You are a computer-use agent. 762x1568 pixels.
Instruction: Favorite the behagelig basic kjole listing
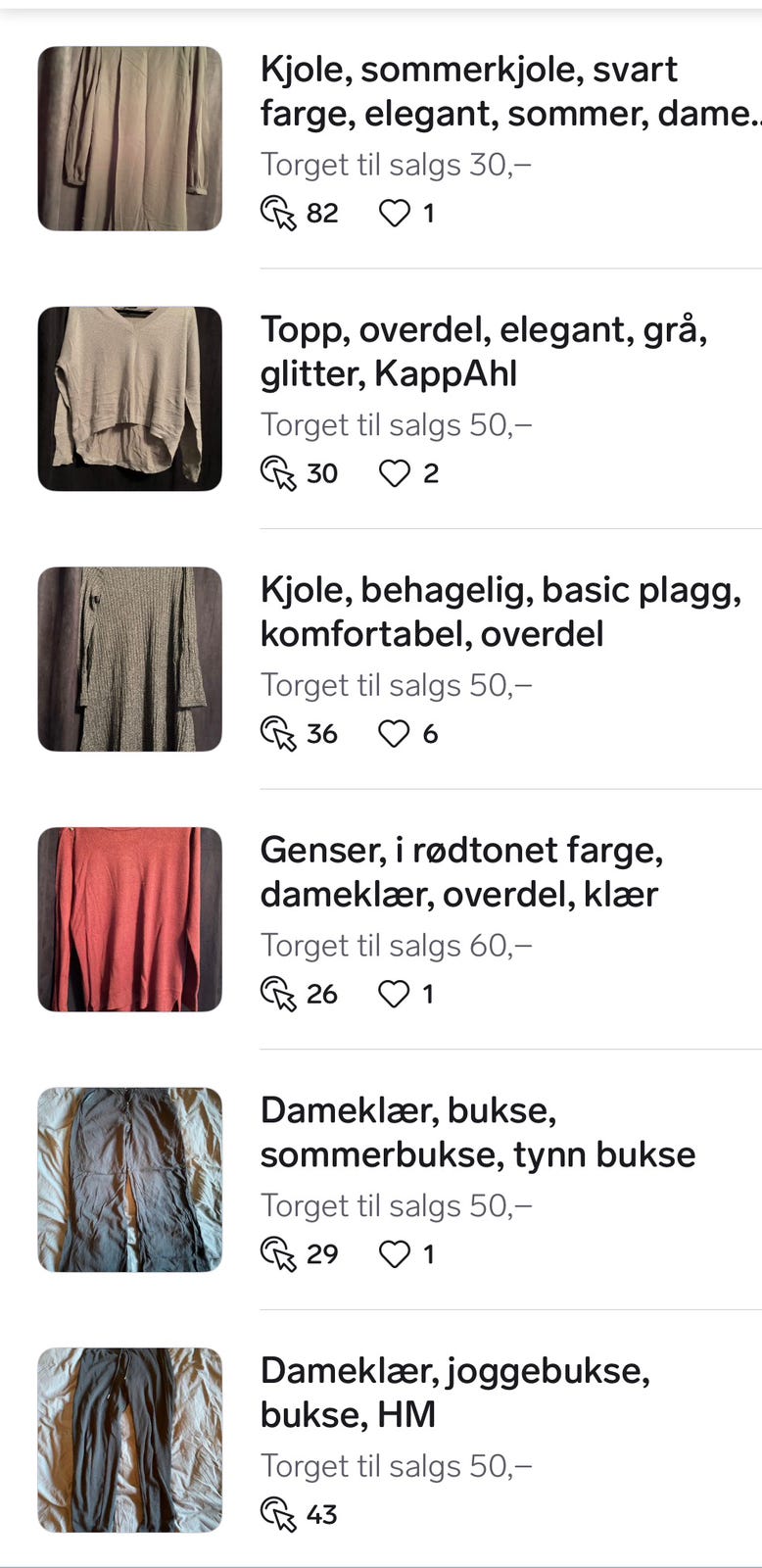point(395,732)
